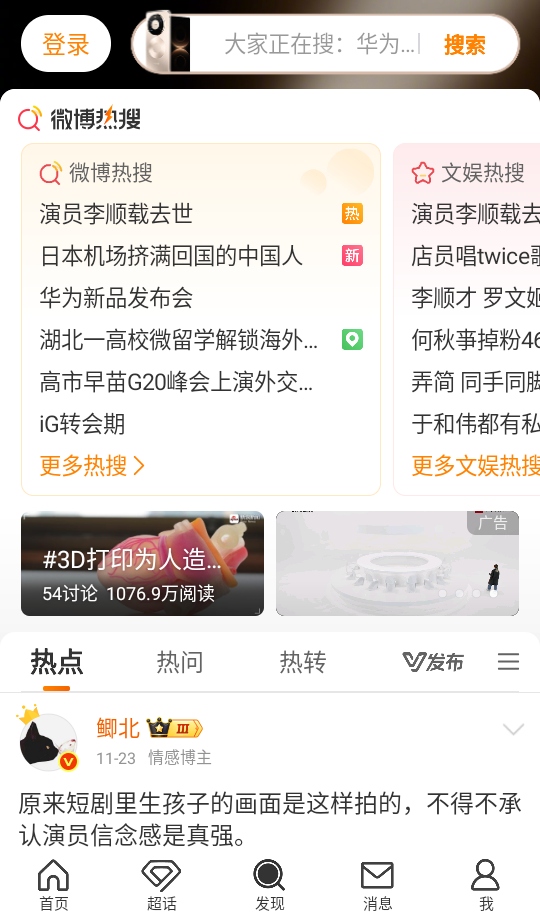View 更多热搜 list
This screenshot has height=924, width=540.
pos(91,466)
